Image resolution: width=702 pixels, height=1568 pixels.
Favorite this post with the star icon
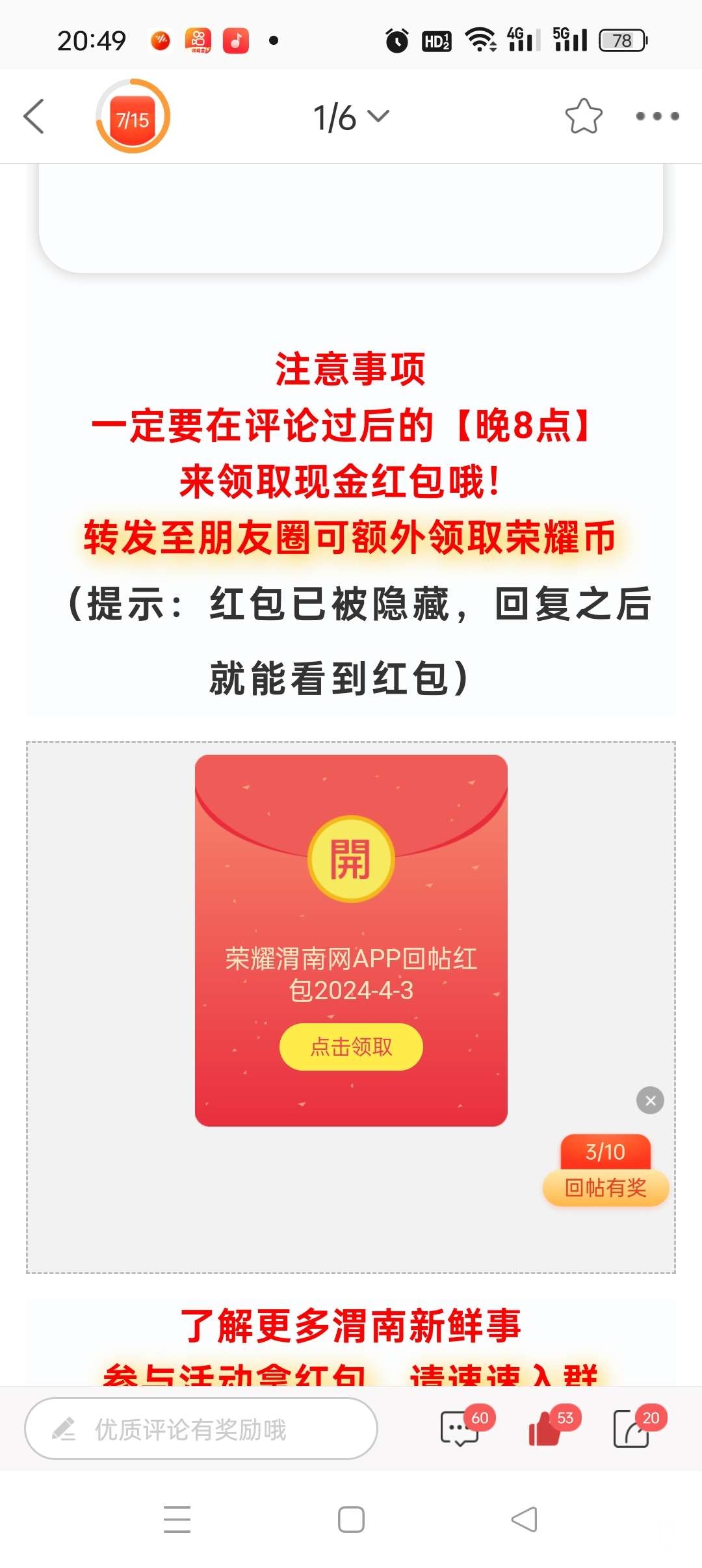click(583, 116)
